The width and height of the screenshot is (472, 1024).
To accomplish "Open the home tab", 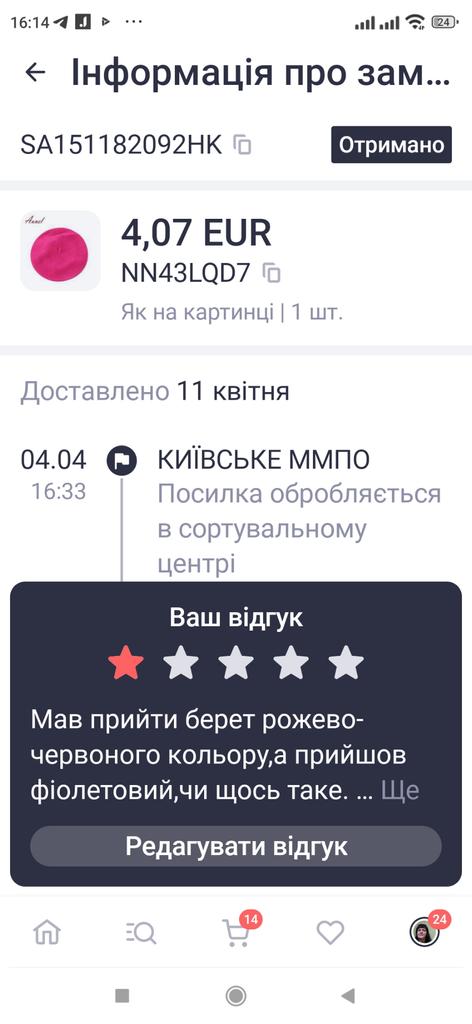I will coord(47,933).
